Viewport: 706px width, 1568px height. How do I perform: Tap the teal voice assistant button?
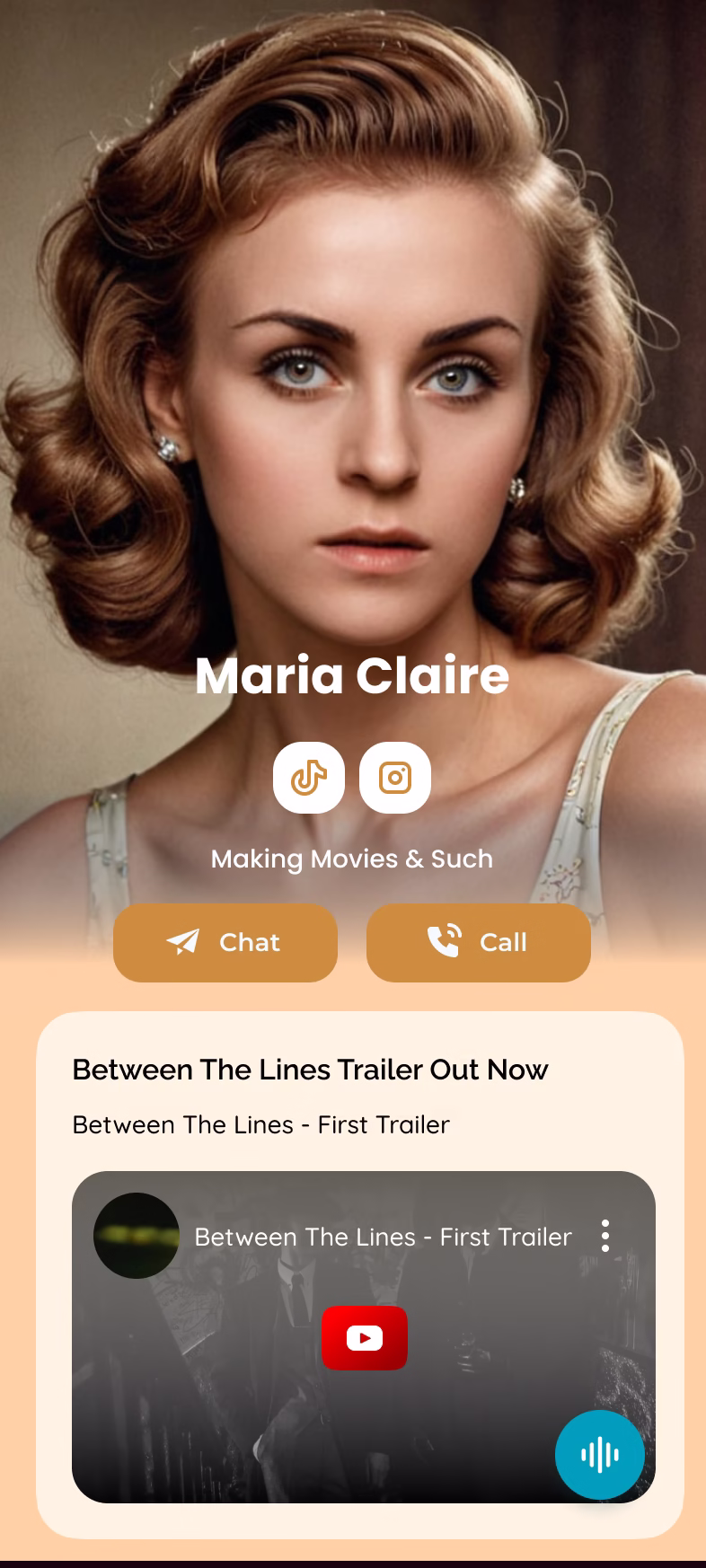pos(599,1454)
